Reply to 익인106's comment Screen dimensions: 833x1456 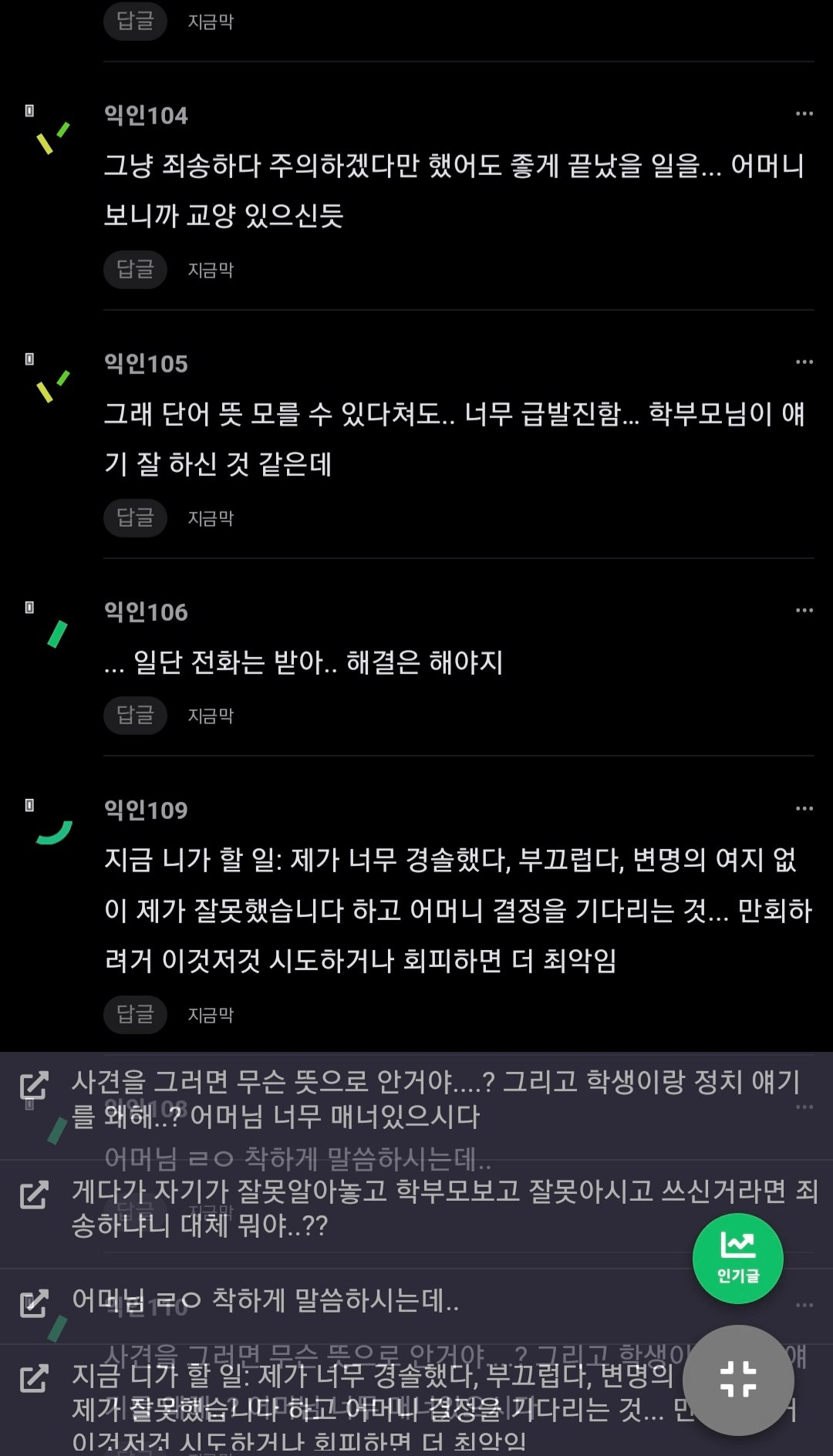pos(135,715)
